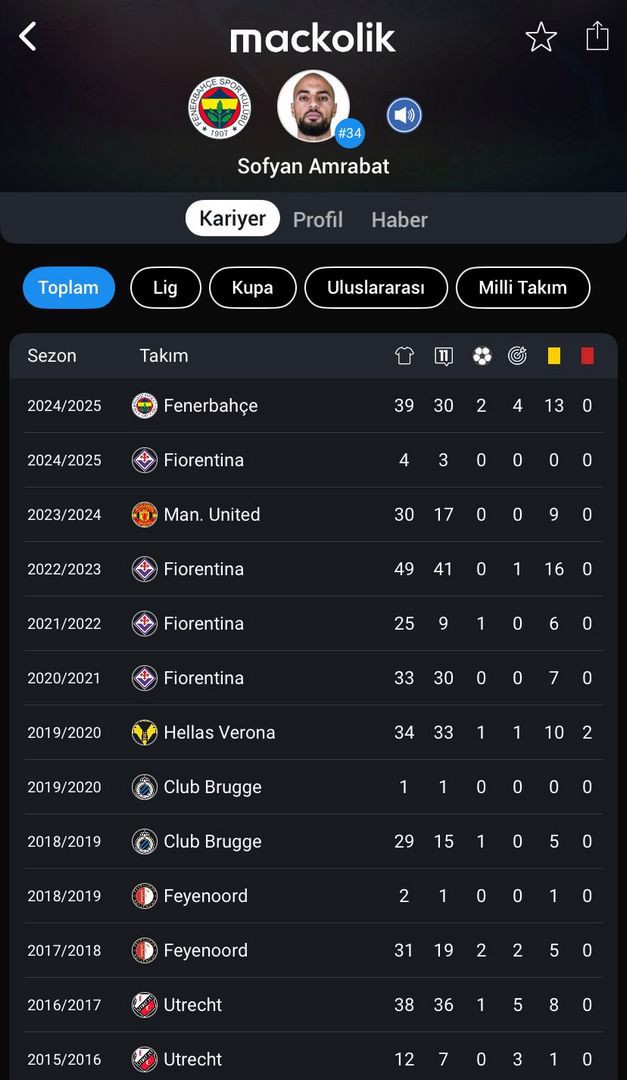
Task: Select the Kariyer tab
Action: 232,218
